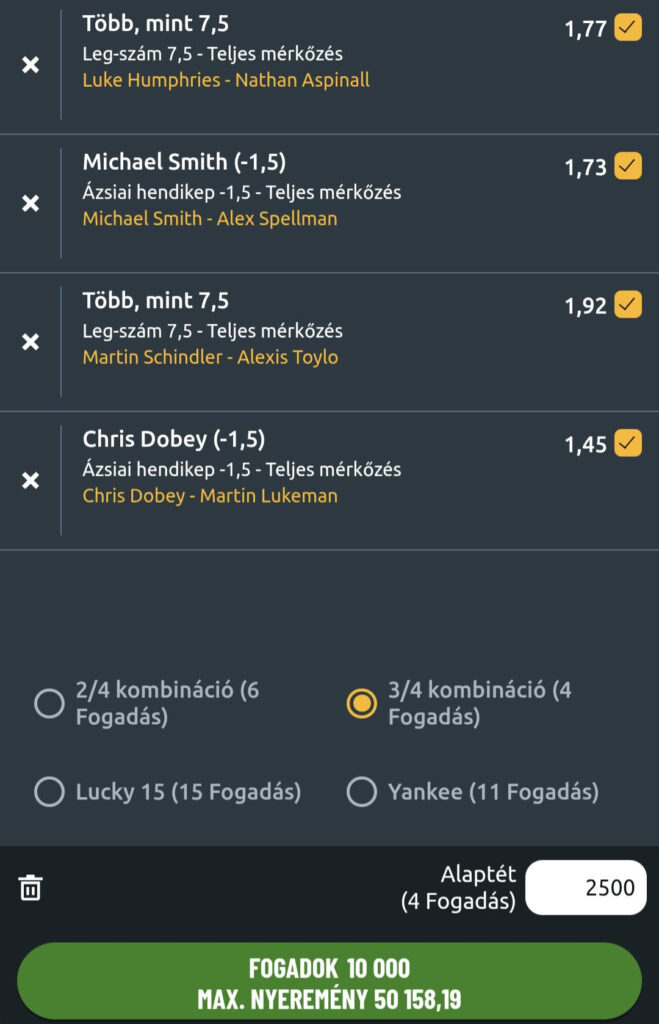Choose the Yankee bet type
The width and height of the screenshot is (659, 1024).
coord(361,793)
